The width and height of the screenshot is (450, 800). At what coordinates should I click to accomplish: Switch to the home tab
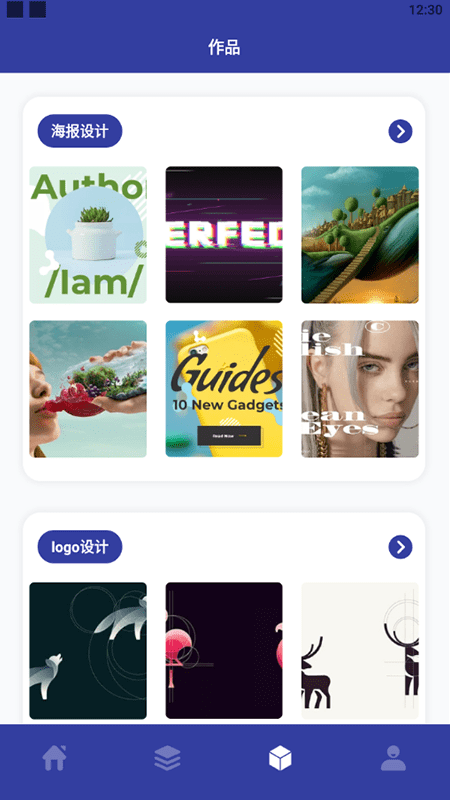click(55, 758)
